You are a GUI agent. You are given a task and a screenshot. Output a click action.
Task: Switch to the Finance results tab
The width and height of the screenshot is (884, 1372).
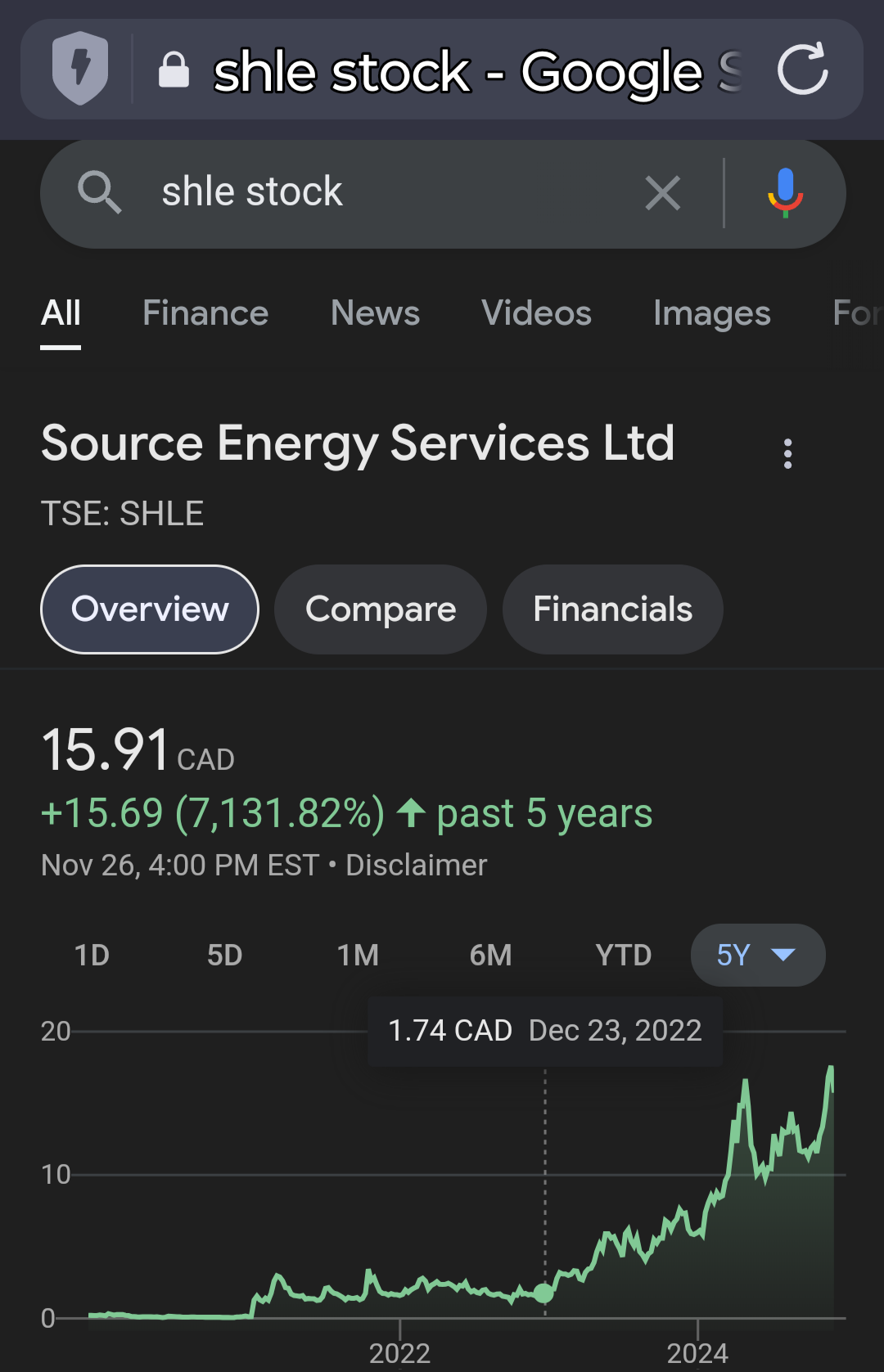tap(205, 313)
